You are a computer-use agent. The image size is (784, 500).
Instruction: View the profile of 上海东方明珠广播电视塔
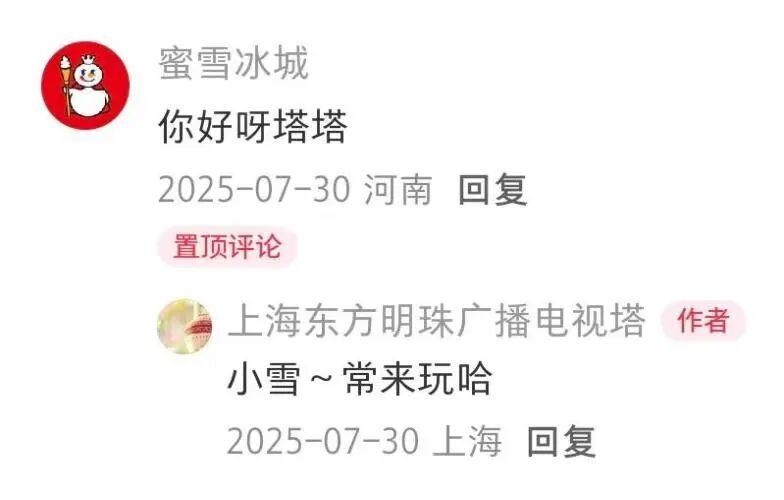coord(436,321)
